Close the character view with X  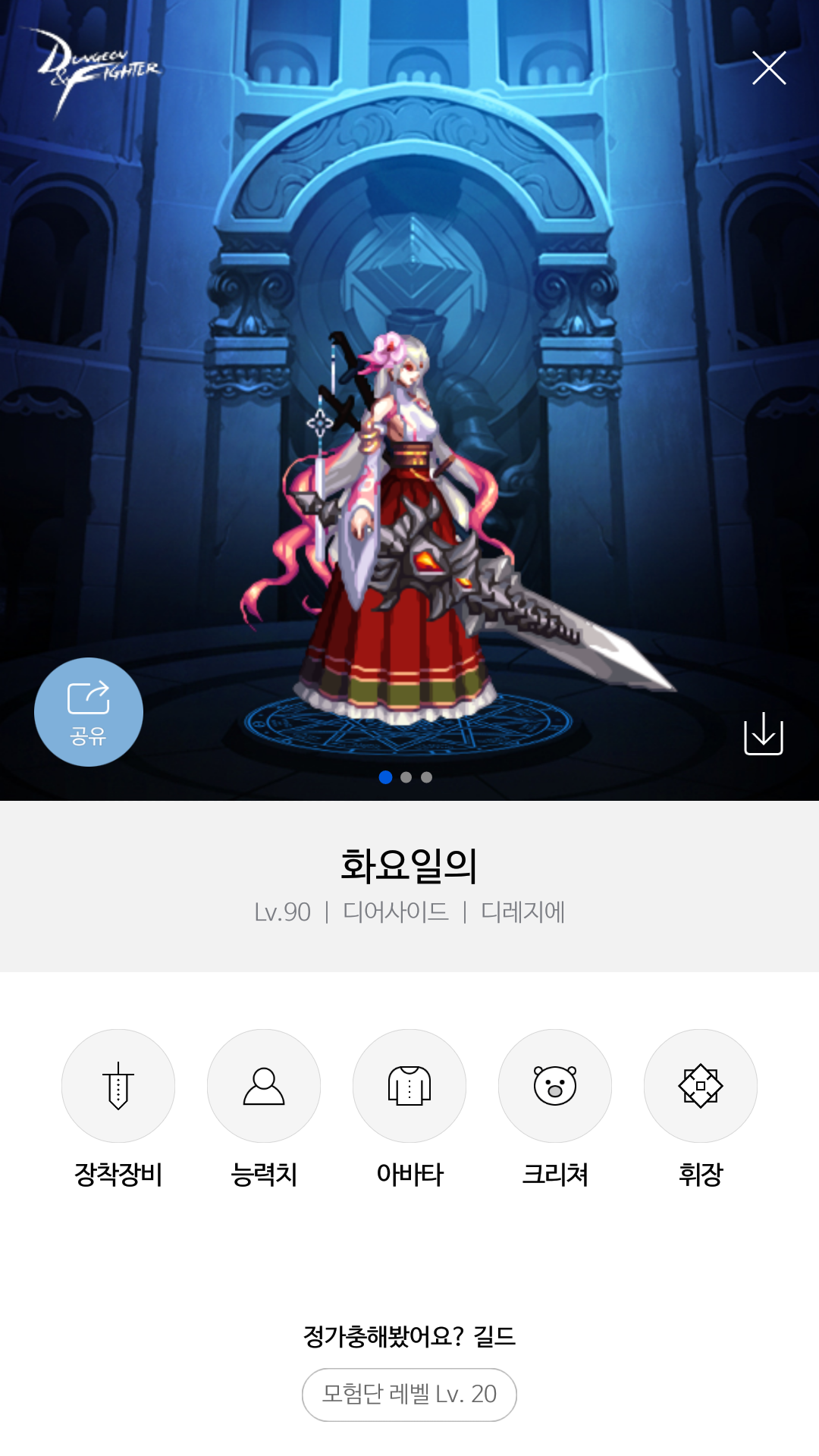(769, 68)
